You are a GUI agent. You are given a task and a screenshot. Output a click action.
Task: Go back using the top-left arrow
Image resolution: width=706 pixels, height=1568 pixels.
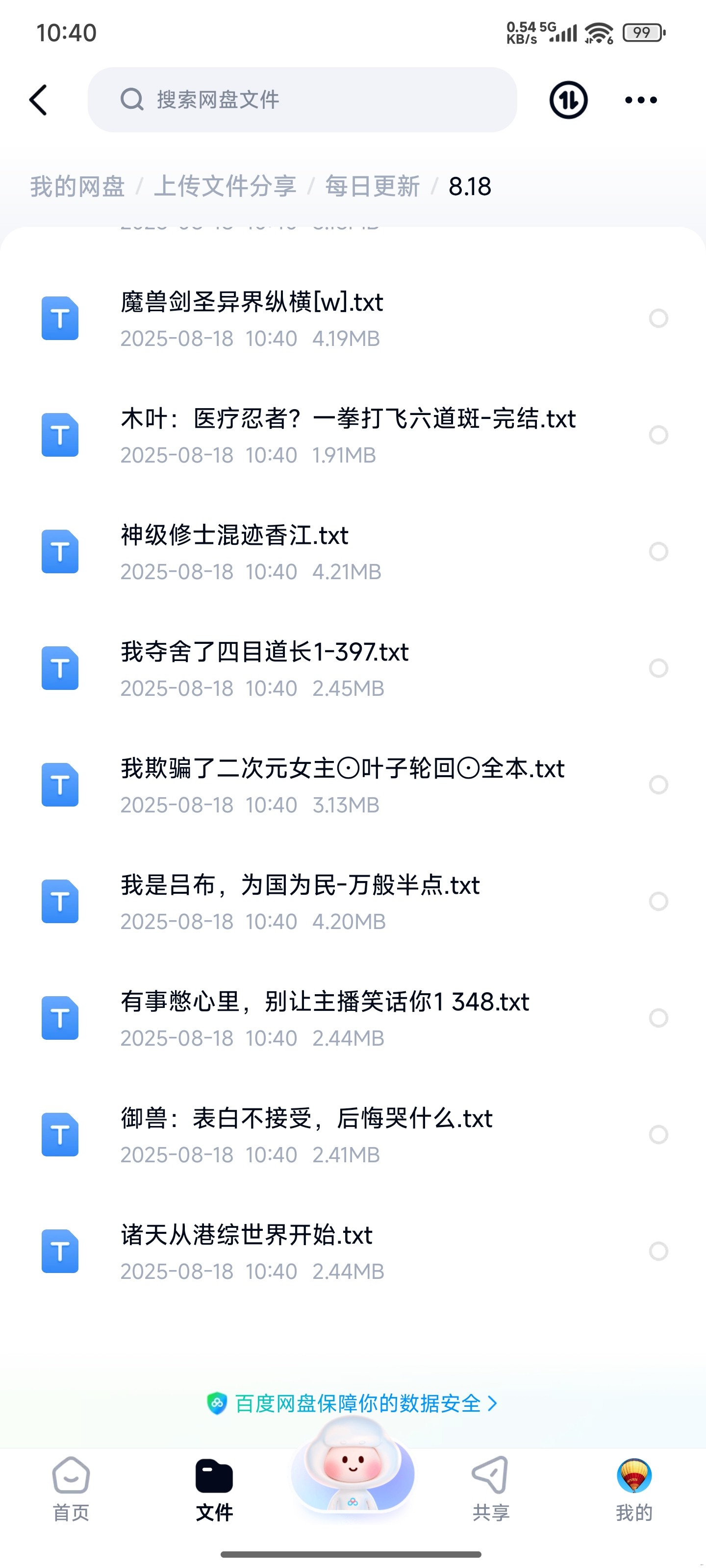(38, 100)
